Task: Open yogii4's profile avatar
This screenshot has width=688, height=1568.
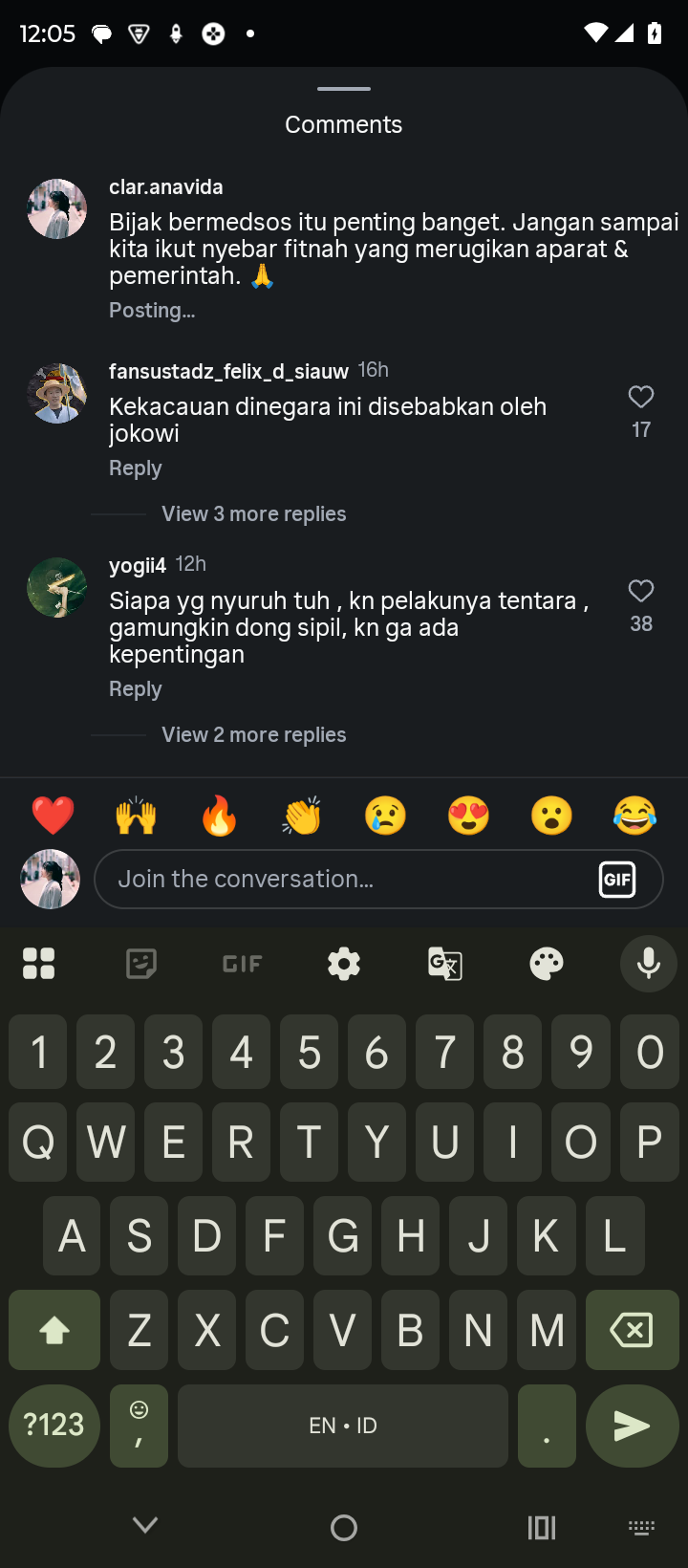Action: pyautogui.click(x=57, y=587)
